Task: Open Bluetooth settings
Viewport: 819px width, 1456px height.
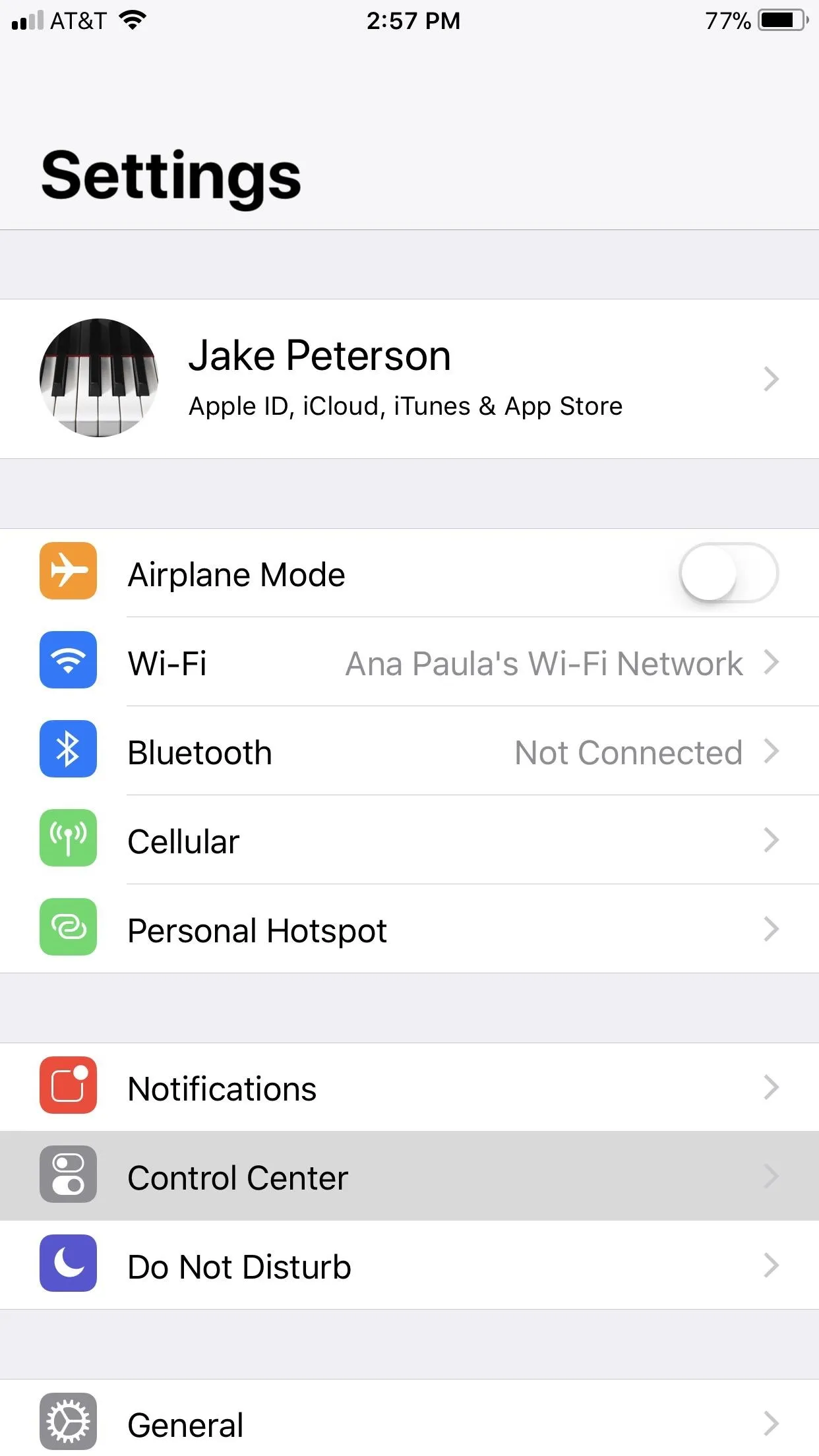Action: click(409, 750)
